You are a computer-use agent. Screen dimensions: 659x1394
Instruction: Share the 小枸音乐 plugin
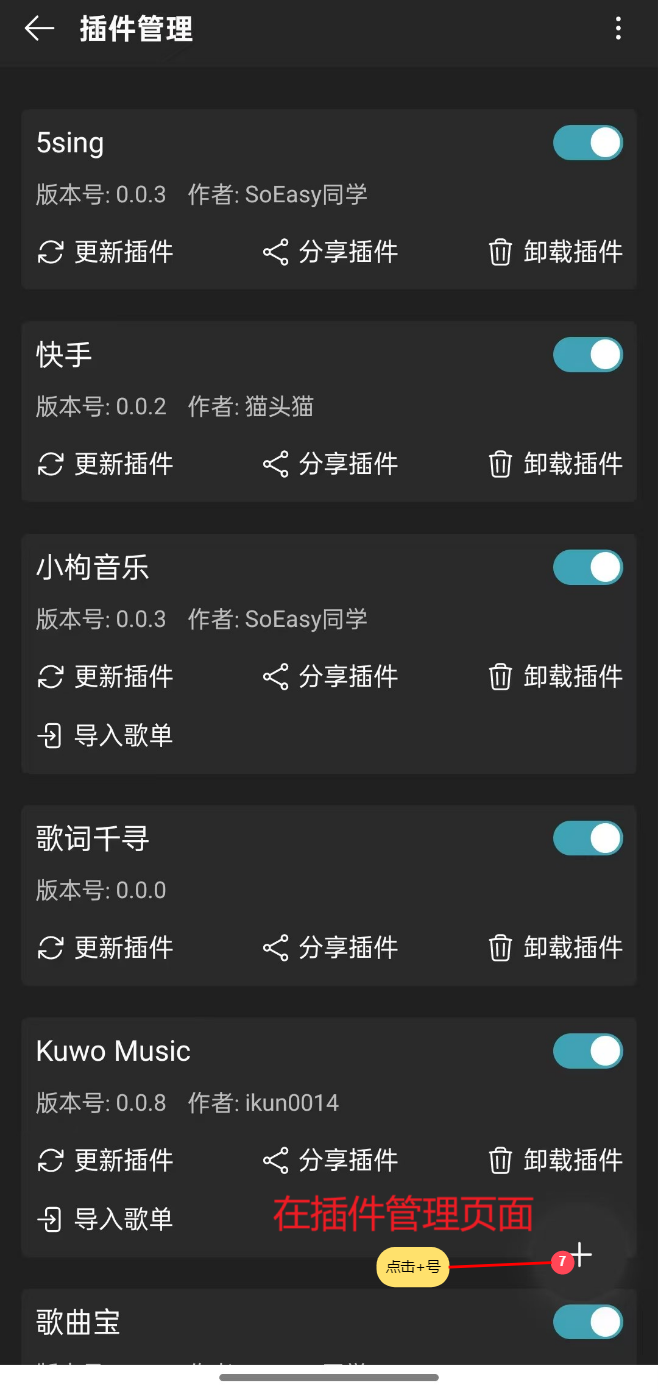click(x=330, y=677)
